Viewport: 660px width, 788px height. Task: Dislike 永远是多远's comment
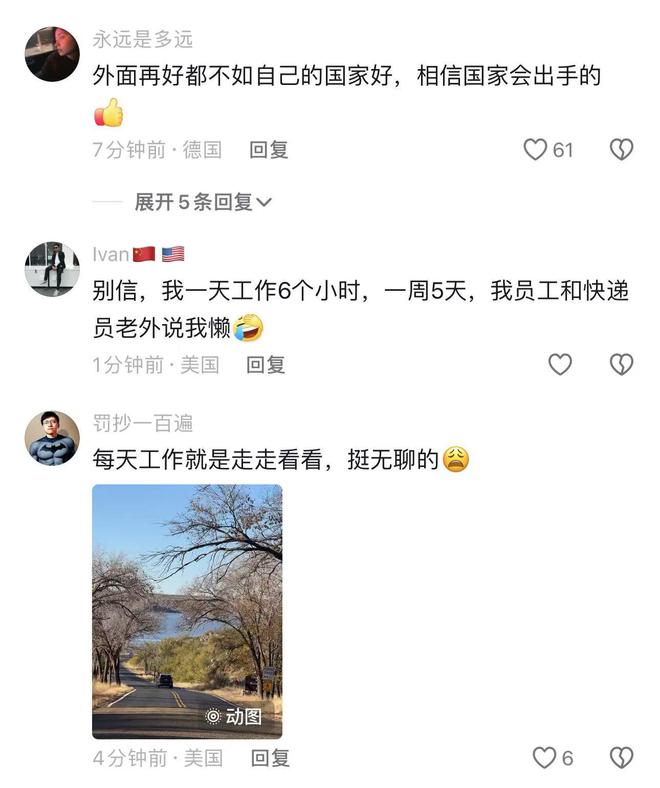(x=621, y=150)
